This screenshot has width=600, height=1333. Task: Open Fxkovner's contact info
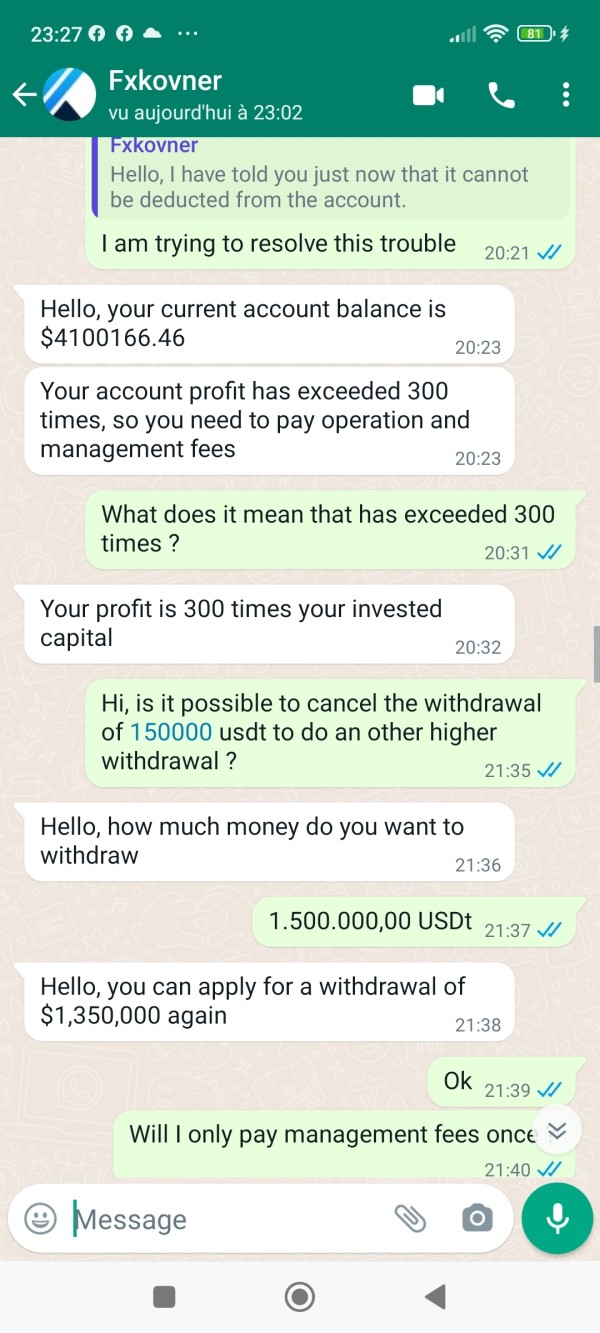(x=205, y=95)
